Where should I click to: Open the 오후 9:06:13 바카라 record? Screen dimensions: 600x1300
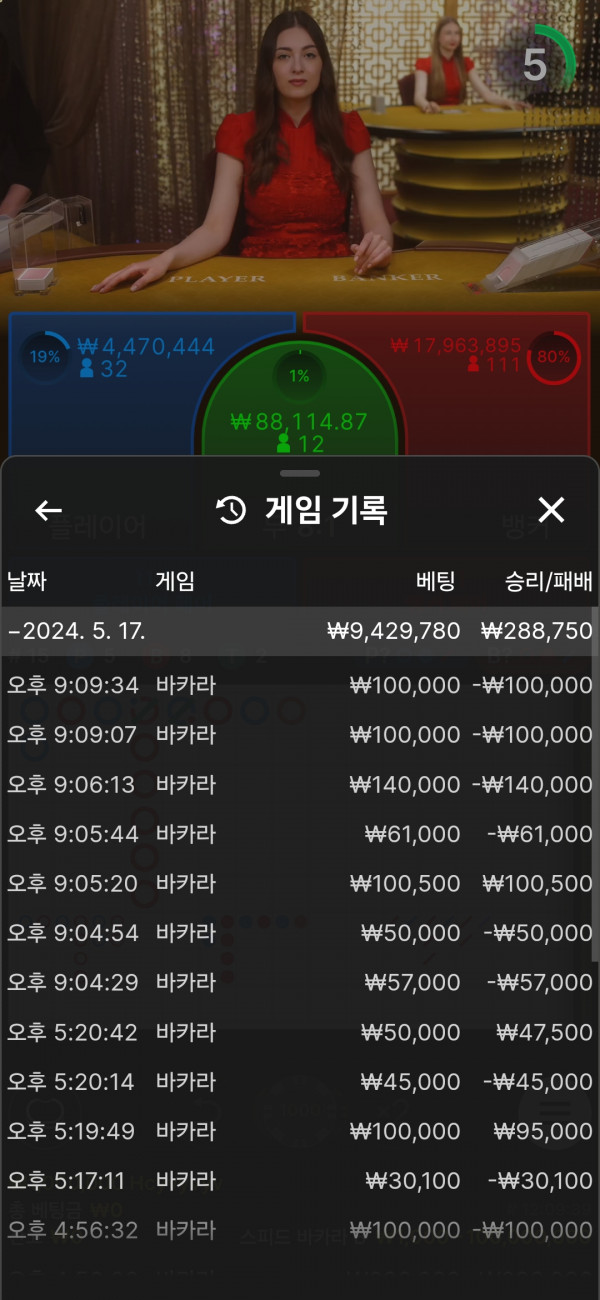click(x=298, y=785)
